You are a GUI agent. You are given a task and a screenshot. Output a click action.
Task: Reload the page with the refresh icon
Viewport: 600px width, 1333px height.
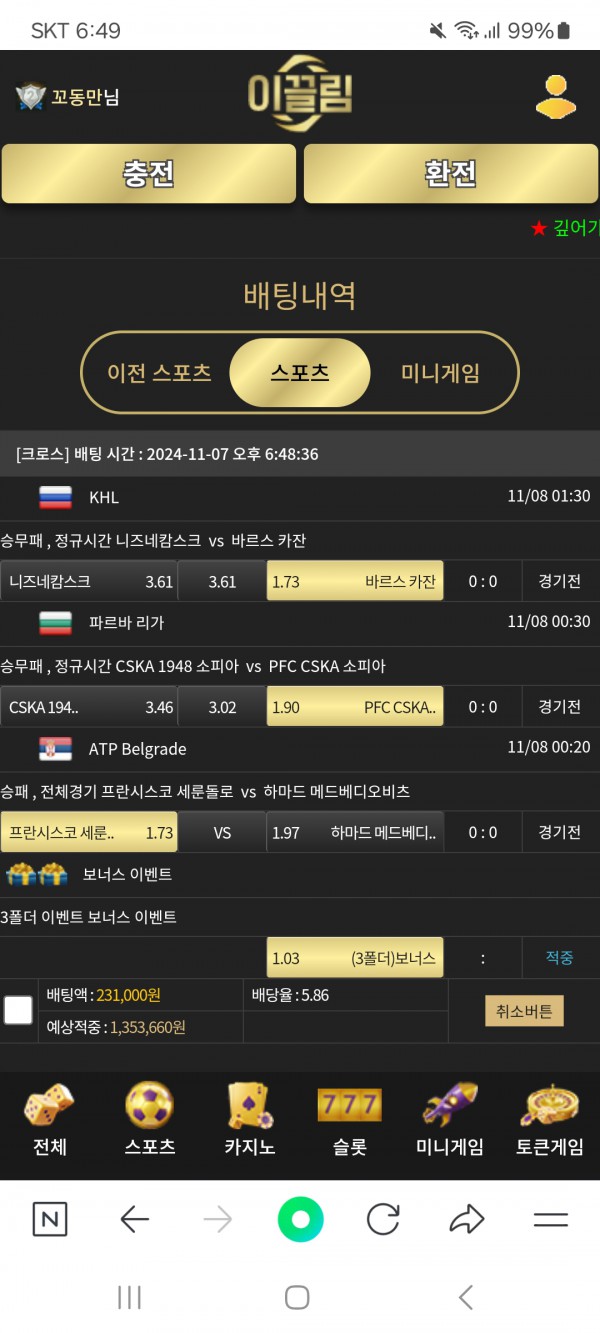point(383,1219)
